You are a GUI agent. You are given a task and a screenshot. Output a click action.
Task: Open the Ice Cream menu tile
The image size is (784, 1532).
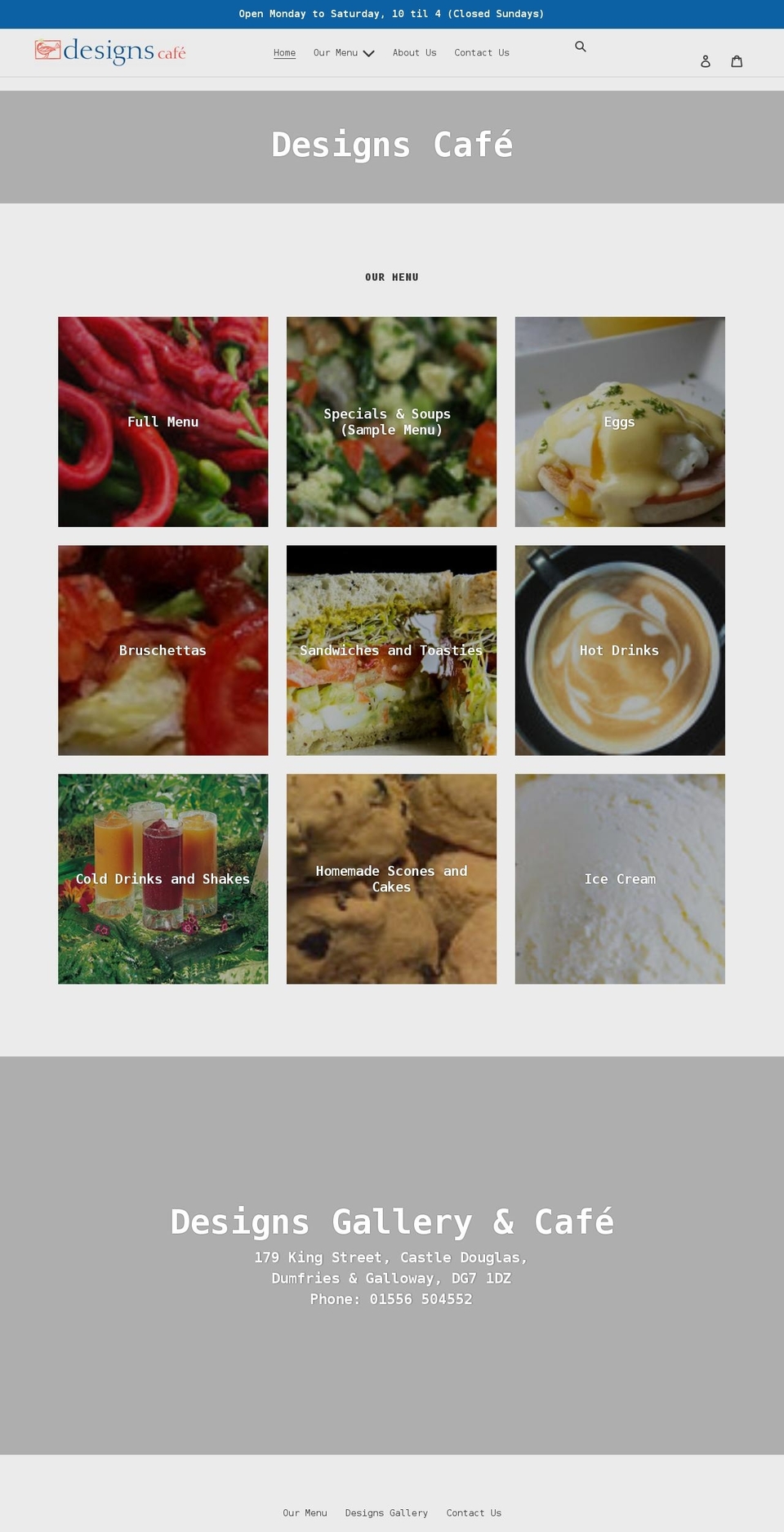(x=619, y=878)
